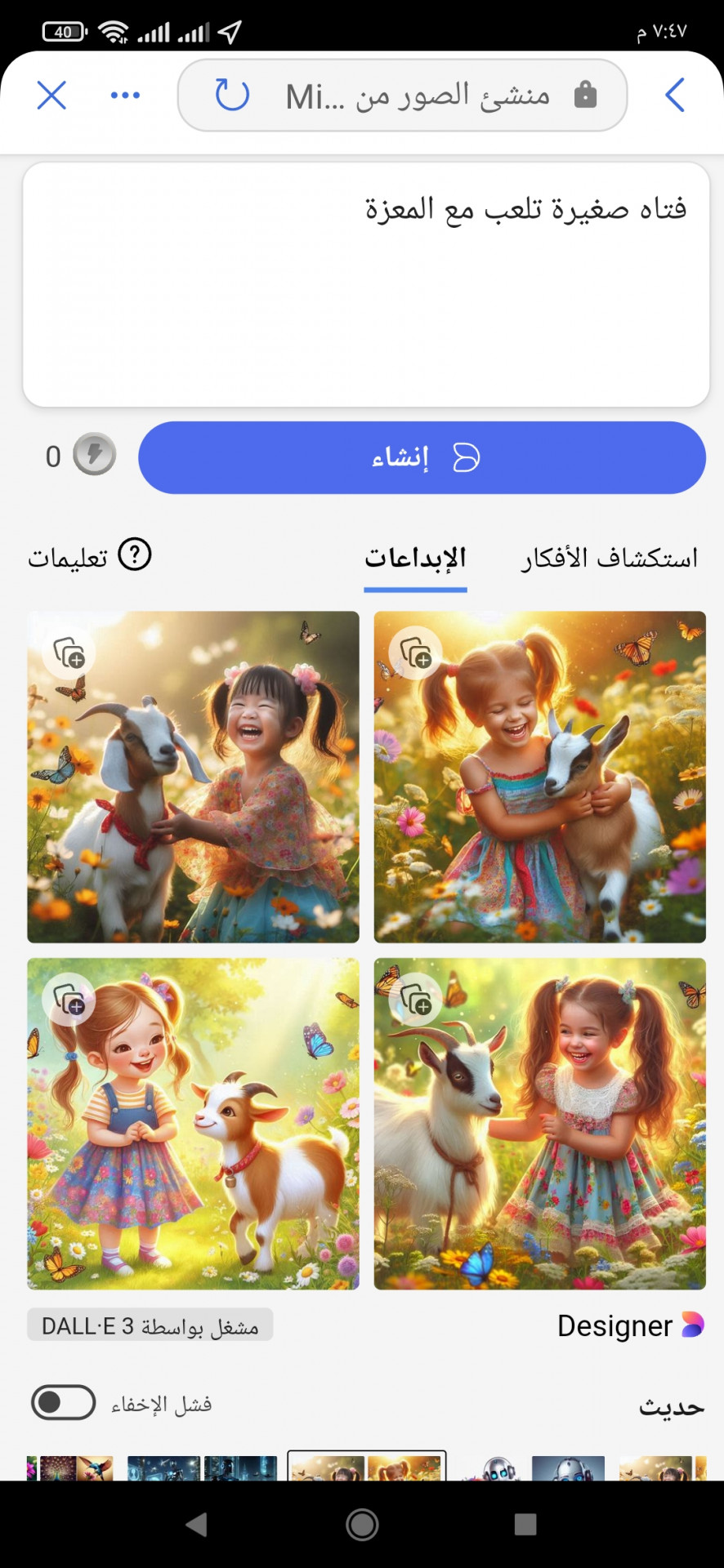Image resolution: width=724 pixels, height=1568 pixels.
Task: Reload the page via refresh icon
Action: pos(232,95)
